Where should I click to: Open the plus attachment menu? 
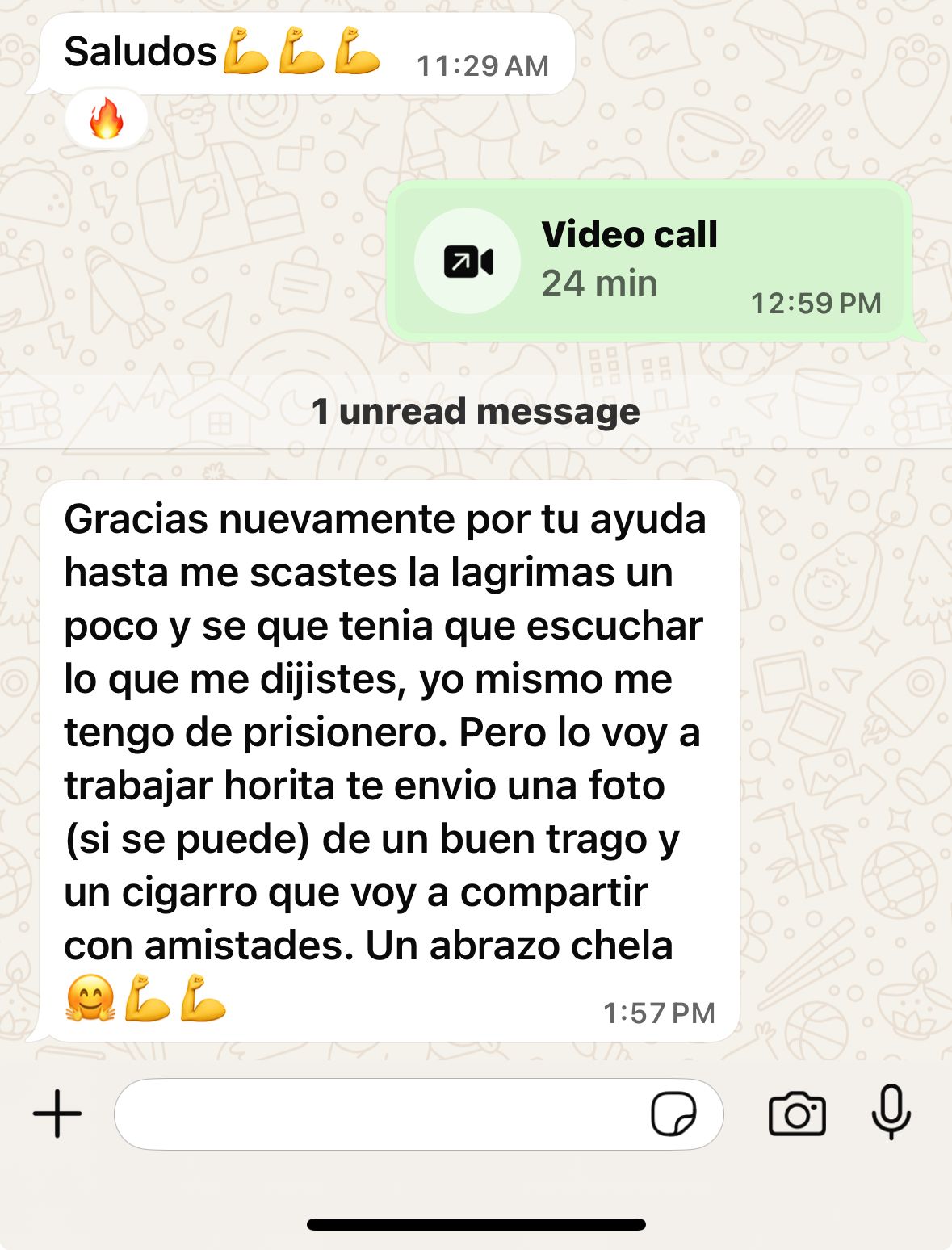point(57,1114)
